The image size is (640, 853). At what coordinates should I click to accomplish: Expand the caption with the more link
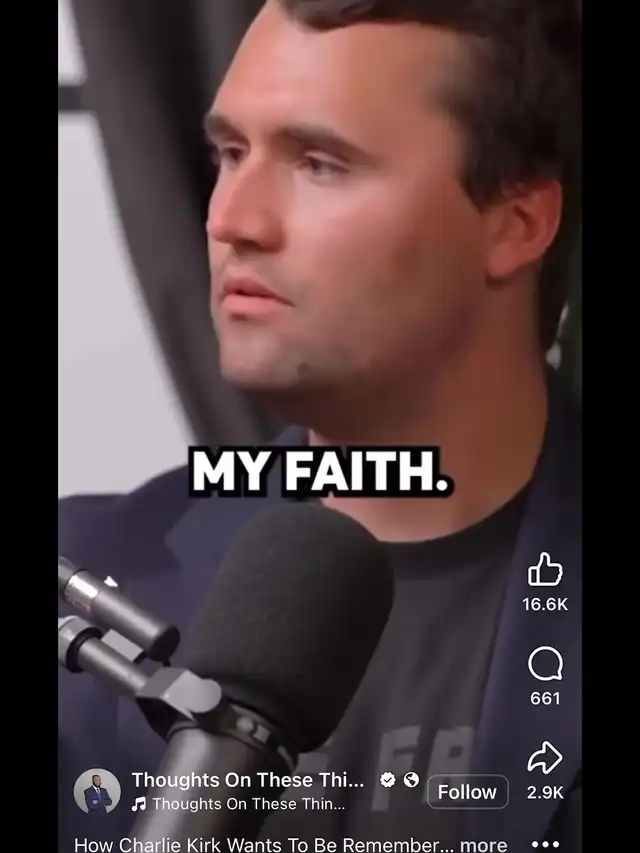pyautogui.click(x=483, y=845)
